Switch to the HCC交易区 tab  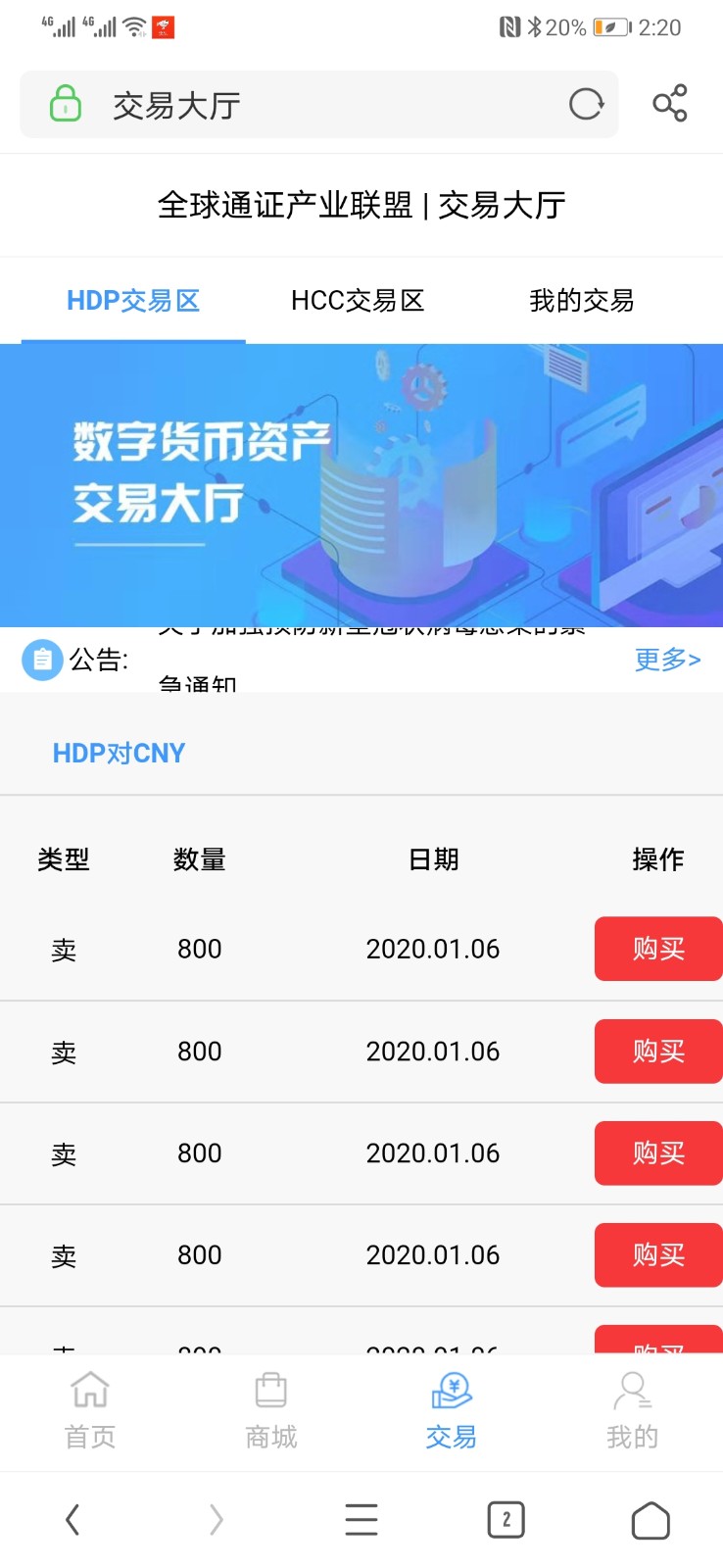[358, 301]
